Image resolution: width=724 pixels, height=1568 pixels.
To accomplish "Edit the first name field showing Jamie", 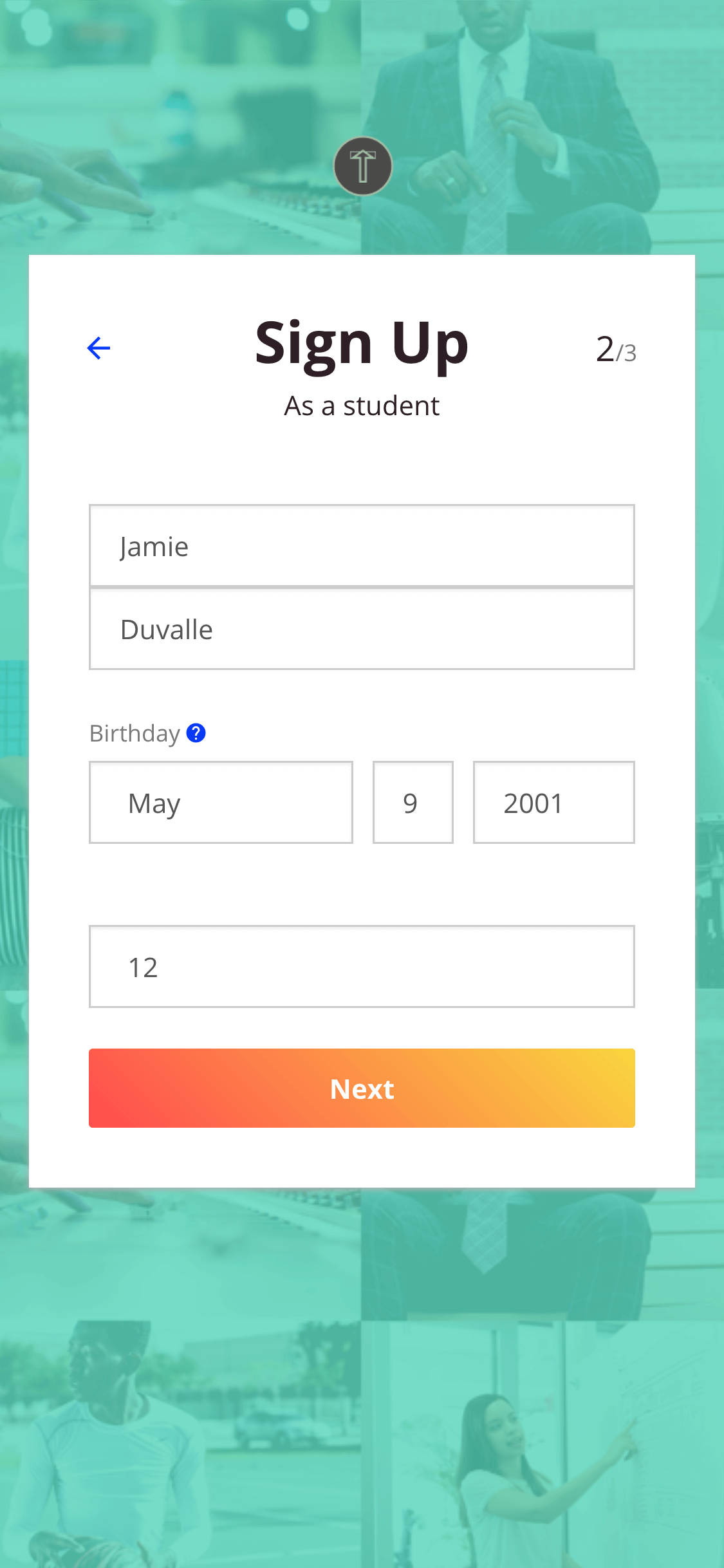I will click(x=362, y=546).
